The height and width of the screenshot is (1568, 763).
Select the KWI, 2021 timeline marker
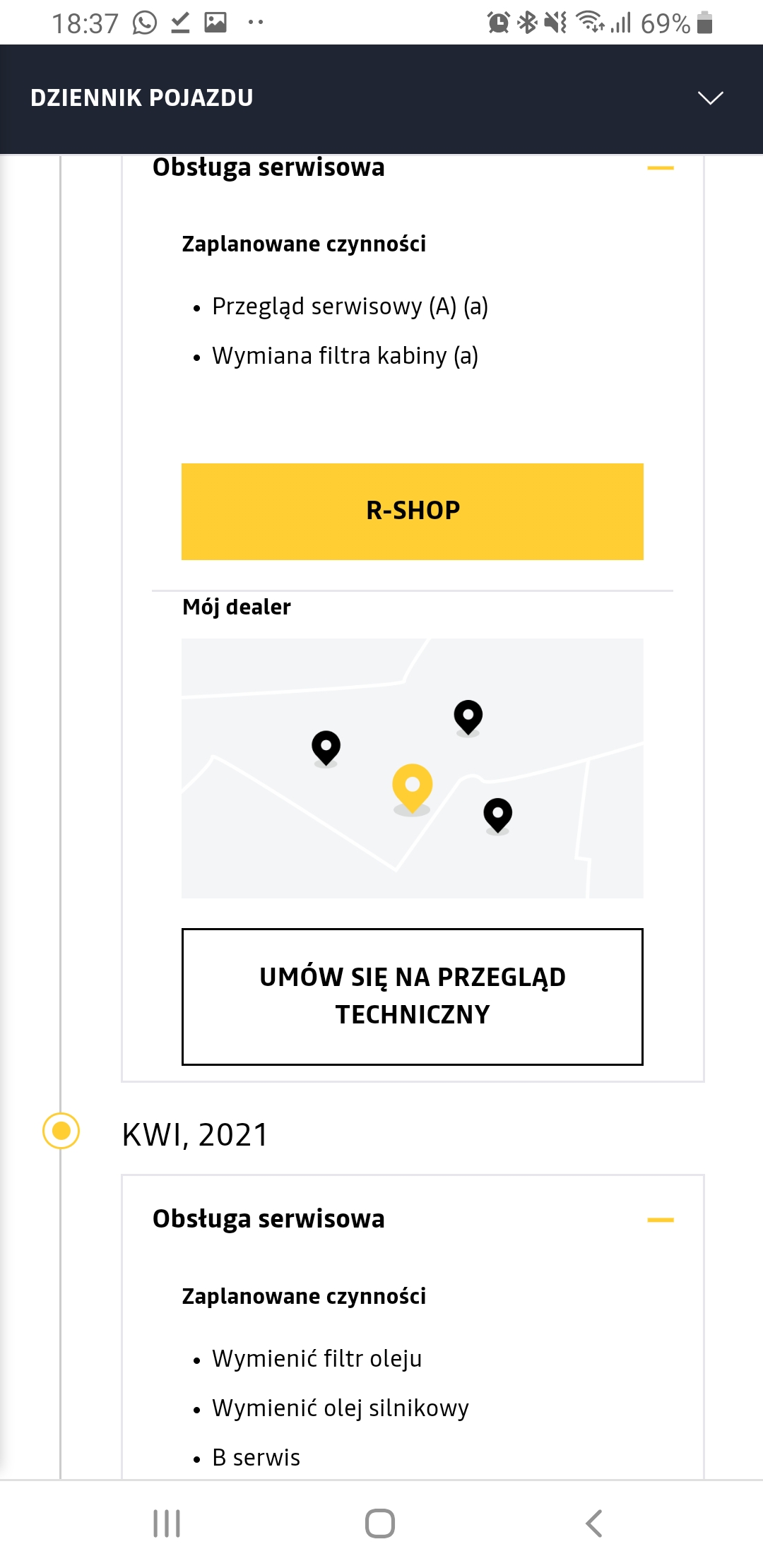tap(61, 1131)
